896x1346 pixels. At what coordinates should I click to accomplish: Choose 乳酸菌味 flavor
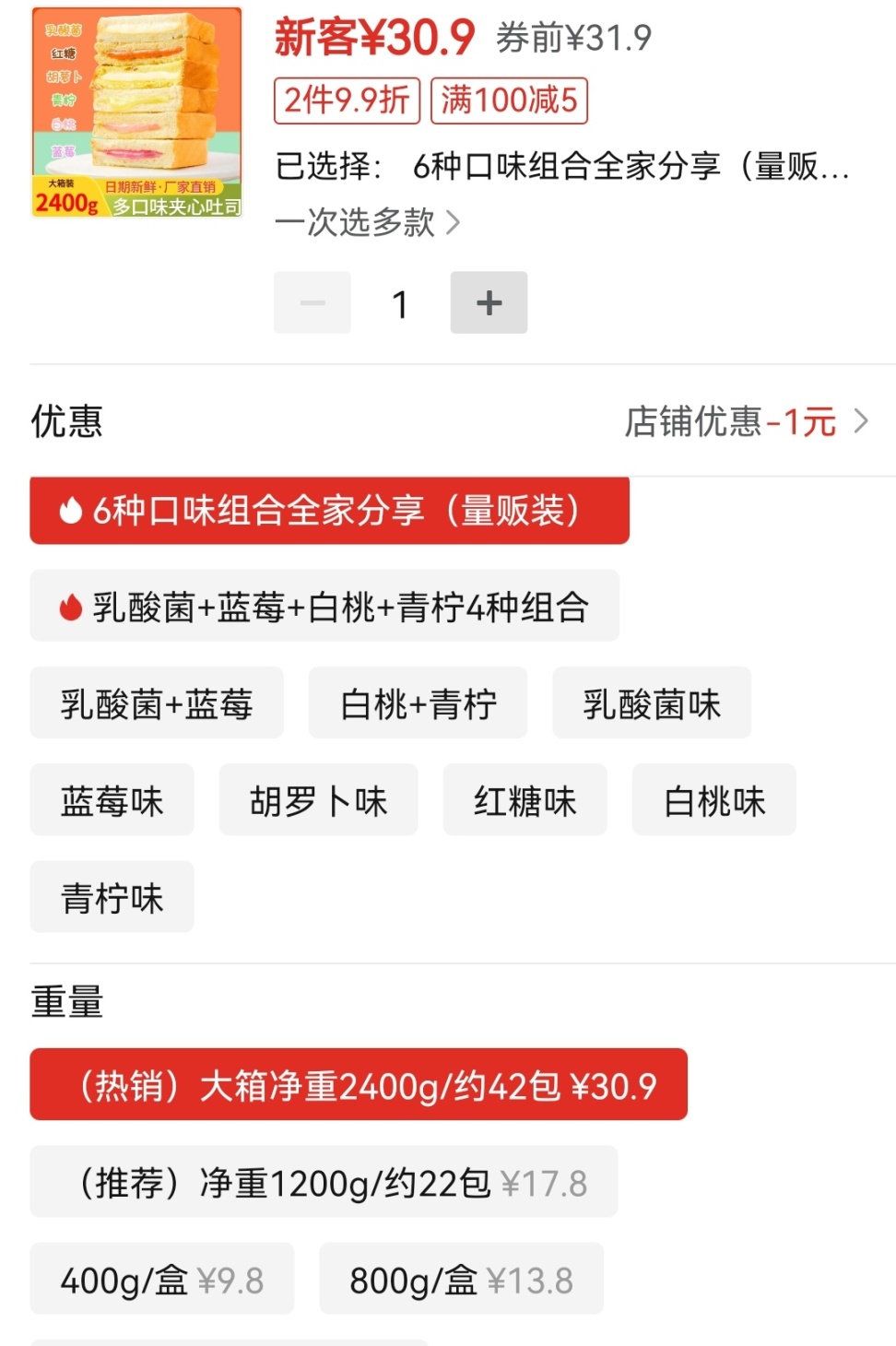[652, 703]
